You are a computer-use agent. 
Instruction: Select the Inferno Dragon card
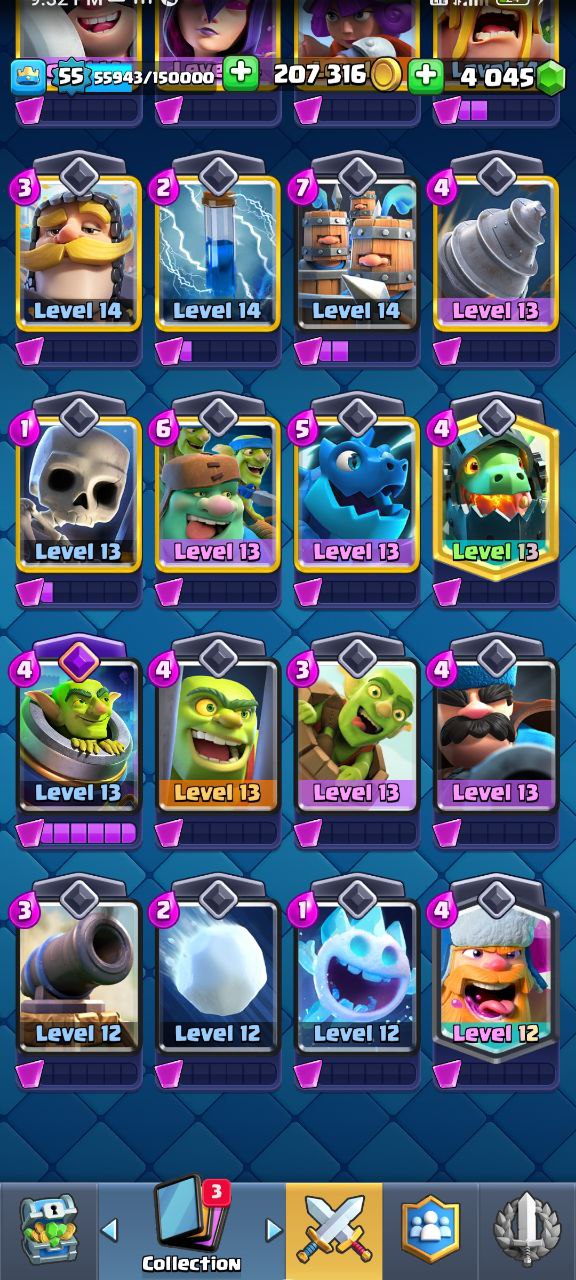click(x=496, y=493)
